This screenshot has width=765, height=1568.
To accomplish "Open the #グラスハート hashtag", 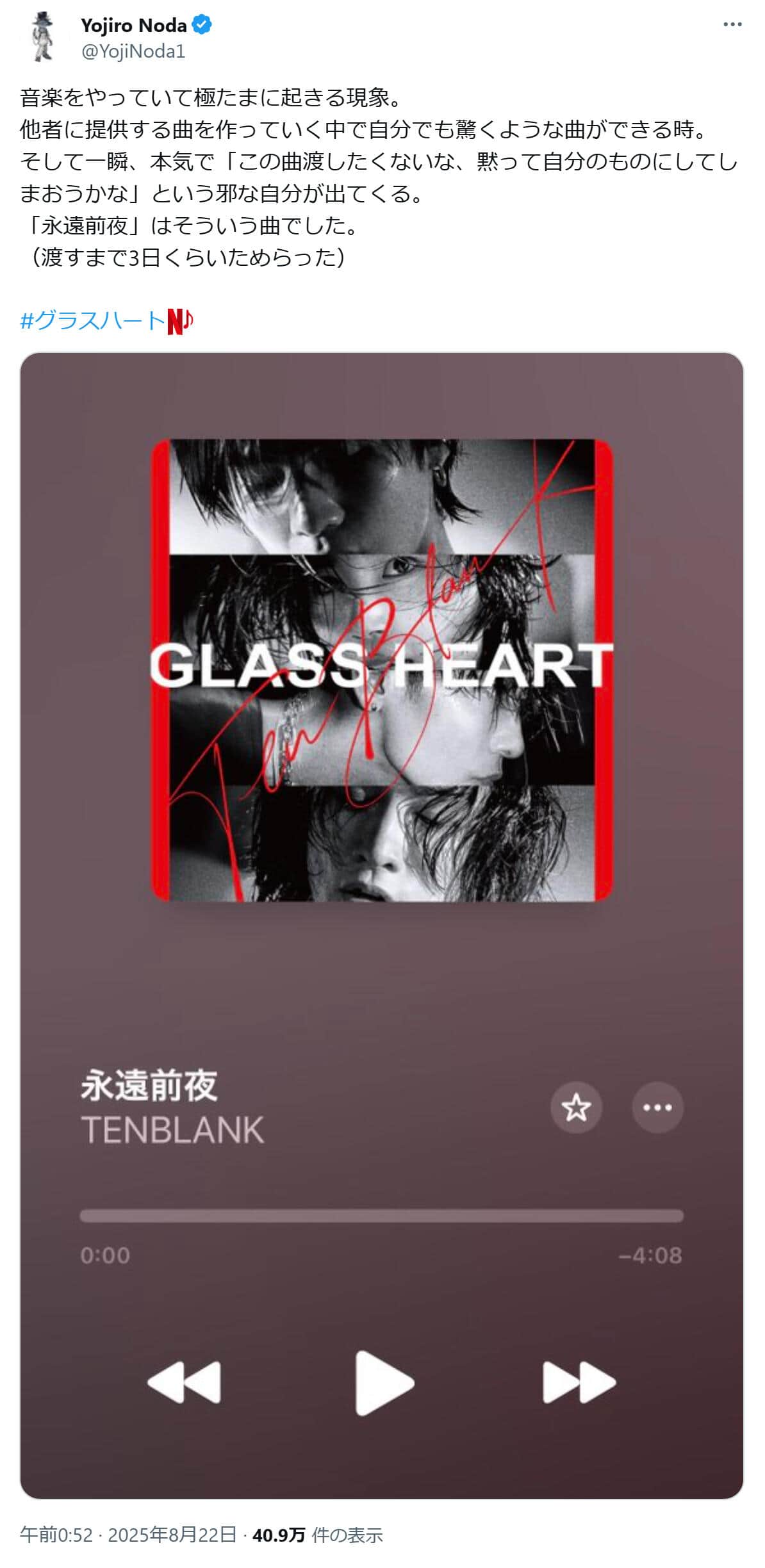I will [x=93, y=320].
